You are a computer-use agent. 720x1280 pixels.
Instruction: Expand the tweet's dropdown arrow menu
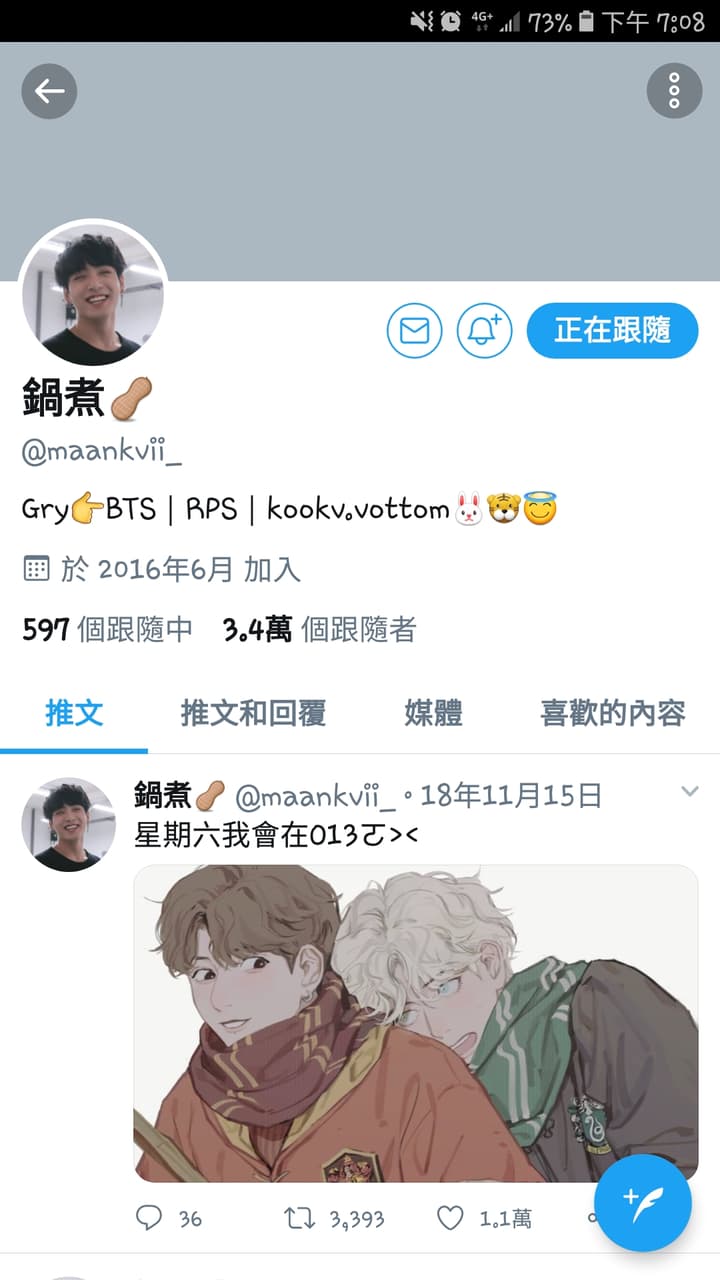click(689, 792)
